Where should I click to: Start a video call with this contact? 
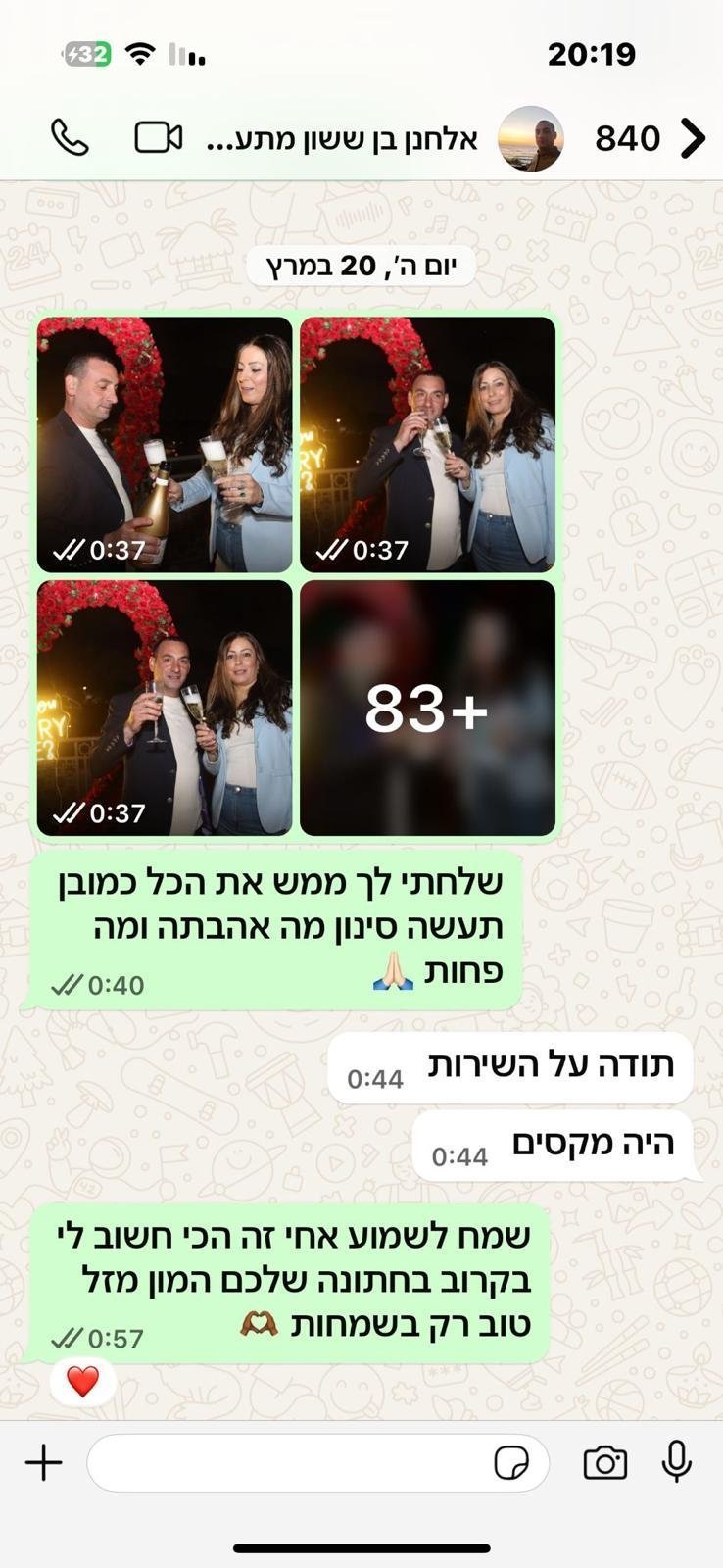158,138
